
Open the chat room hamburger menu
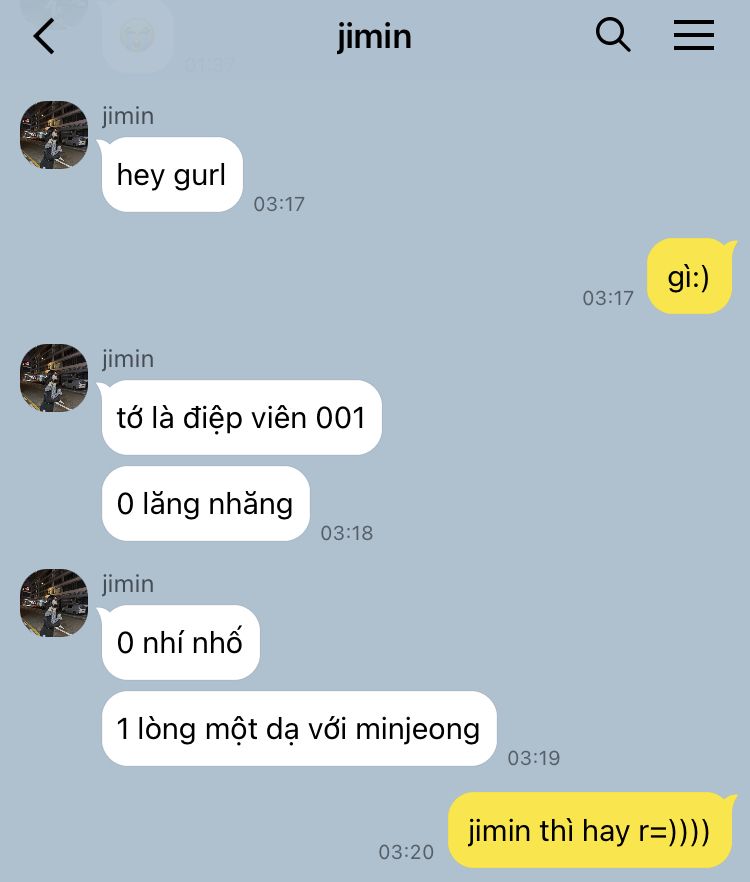(x=693, y=36)
